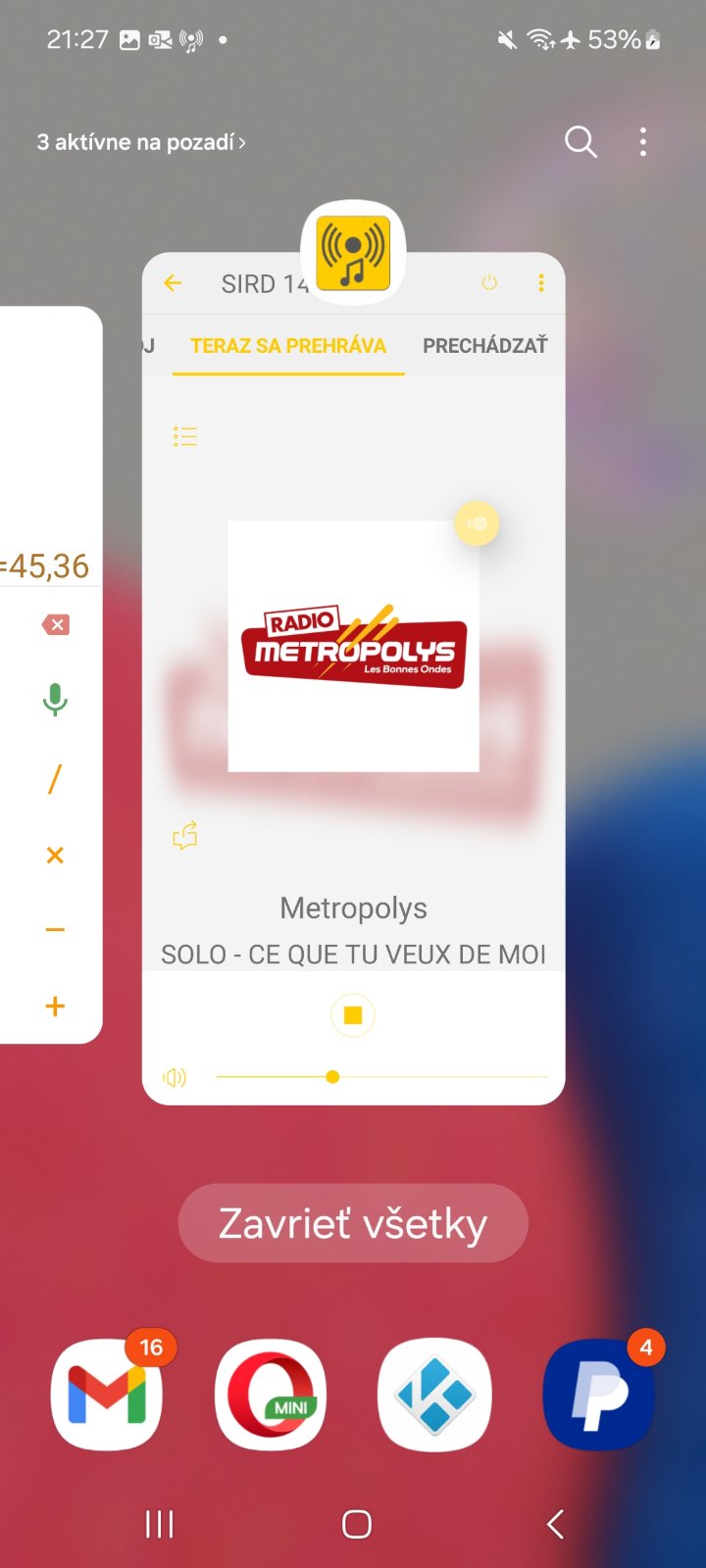Switch to the calculator app card
The height and width of the screenshot is (1568, 706).
pyautogui.click(x=49, y=676)
